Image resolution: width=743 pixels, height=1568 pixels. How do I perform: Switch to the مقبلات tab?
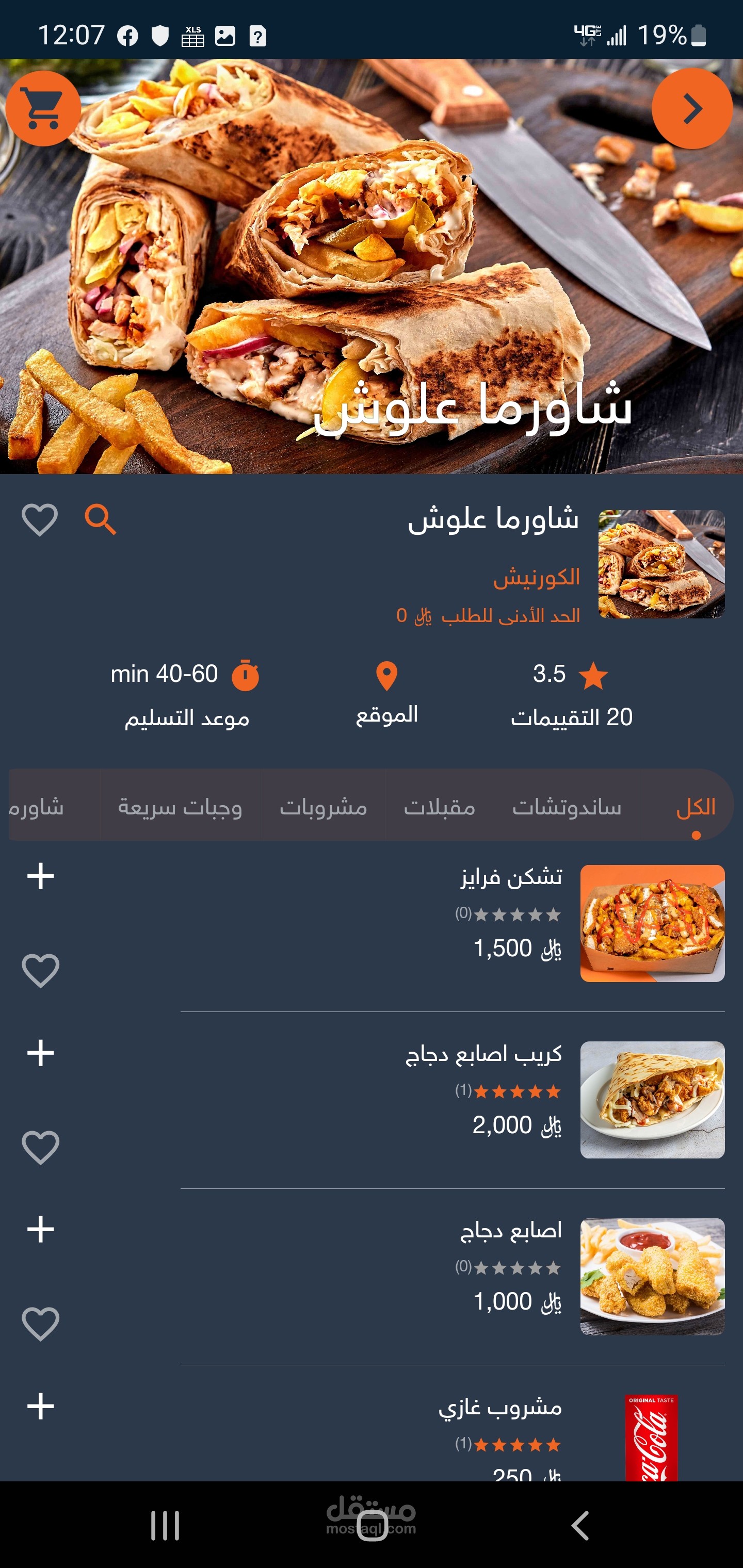click(439, 807)
